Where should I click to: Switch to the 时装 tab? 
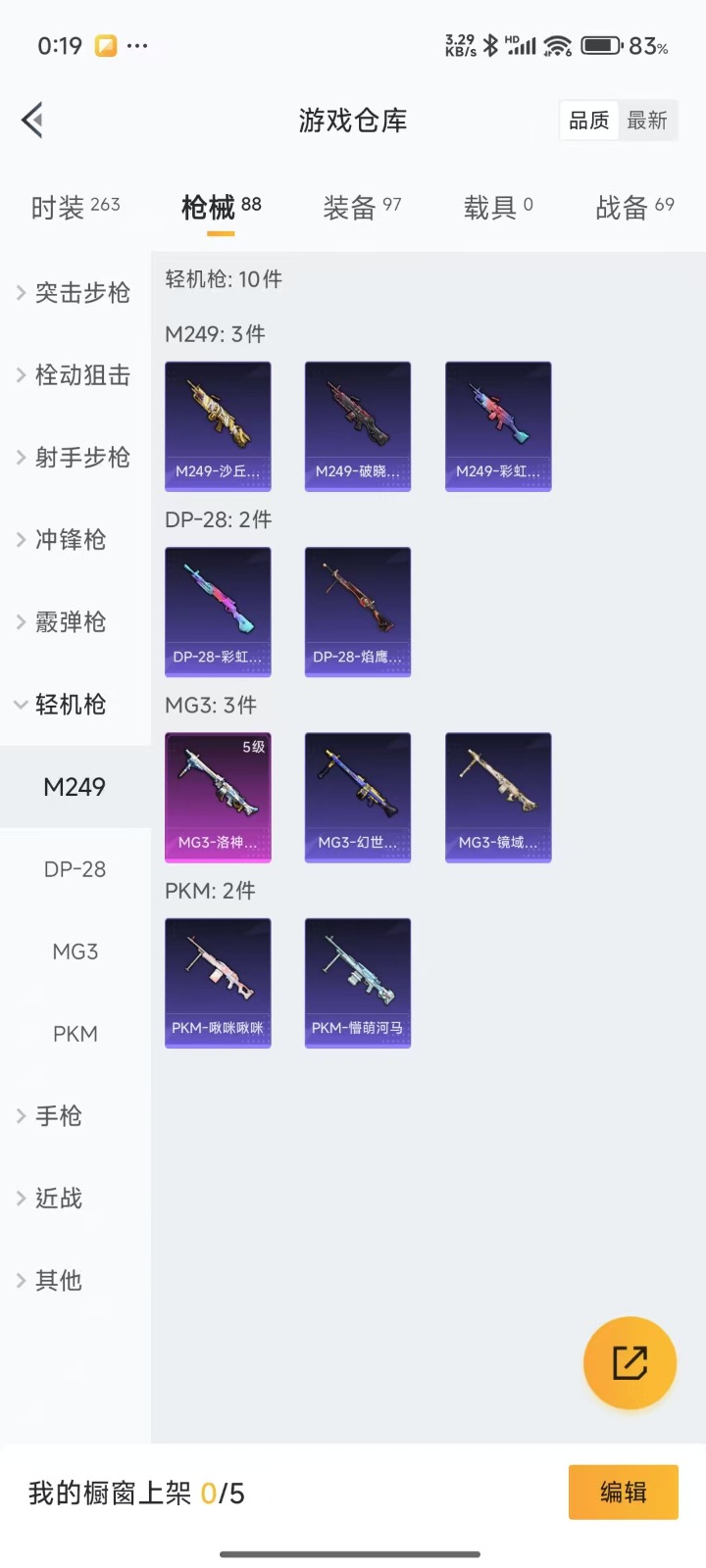pos(75,207)
